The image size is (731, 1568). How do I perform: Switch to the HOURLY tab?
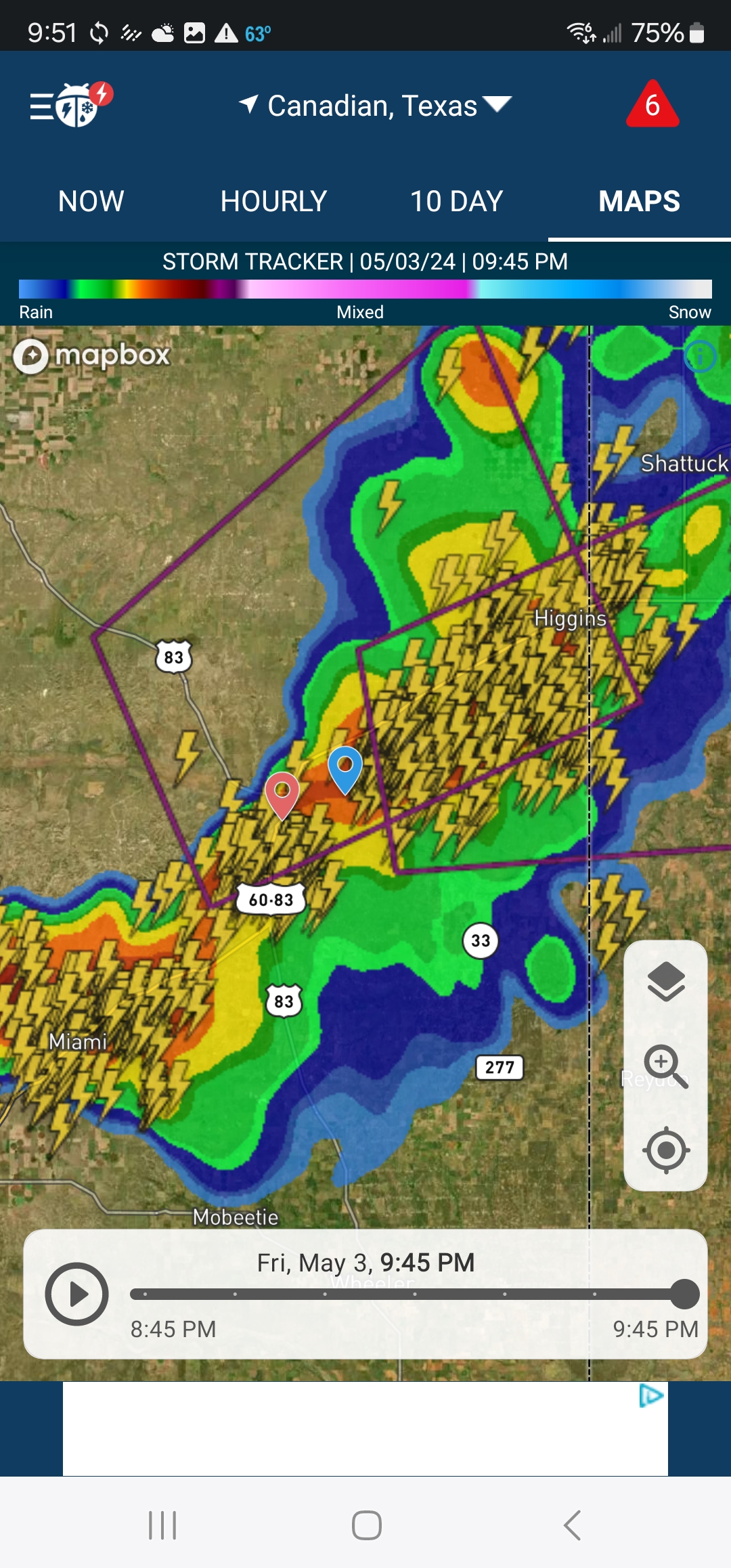[274, 201]
